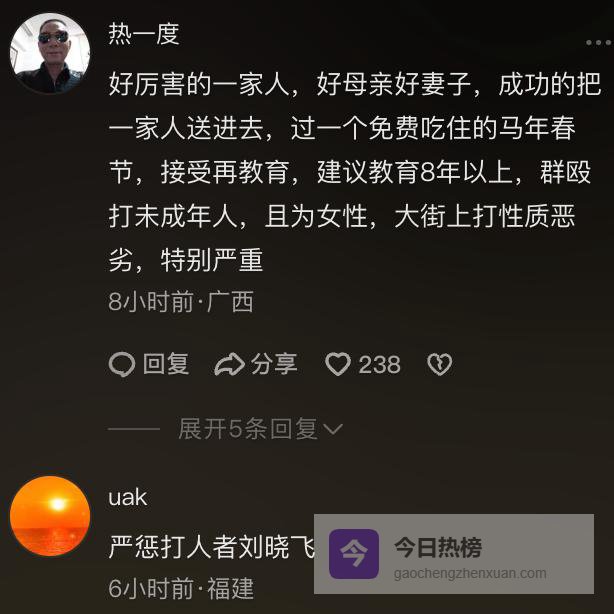Open the username 热一度's profile

click(x=144, y=34)
